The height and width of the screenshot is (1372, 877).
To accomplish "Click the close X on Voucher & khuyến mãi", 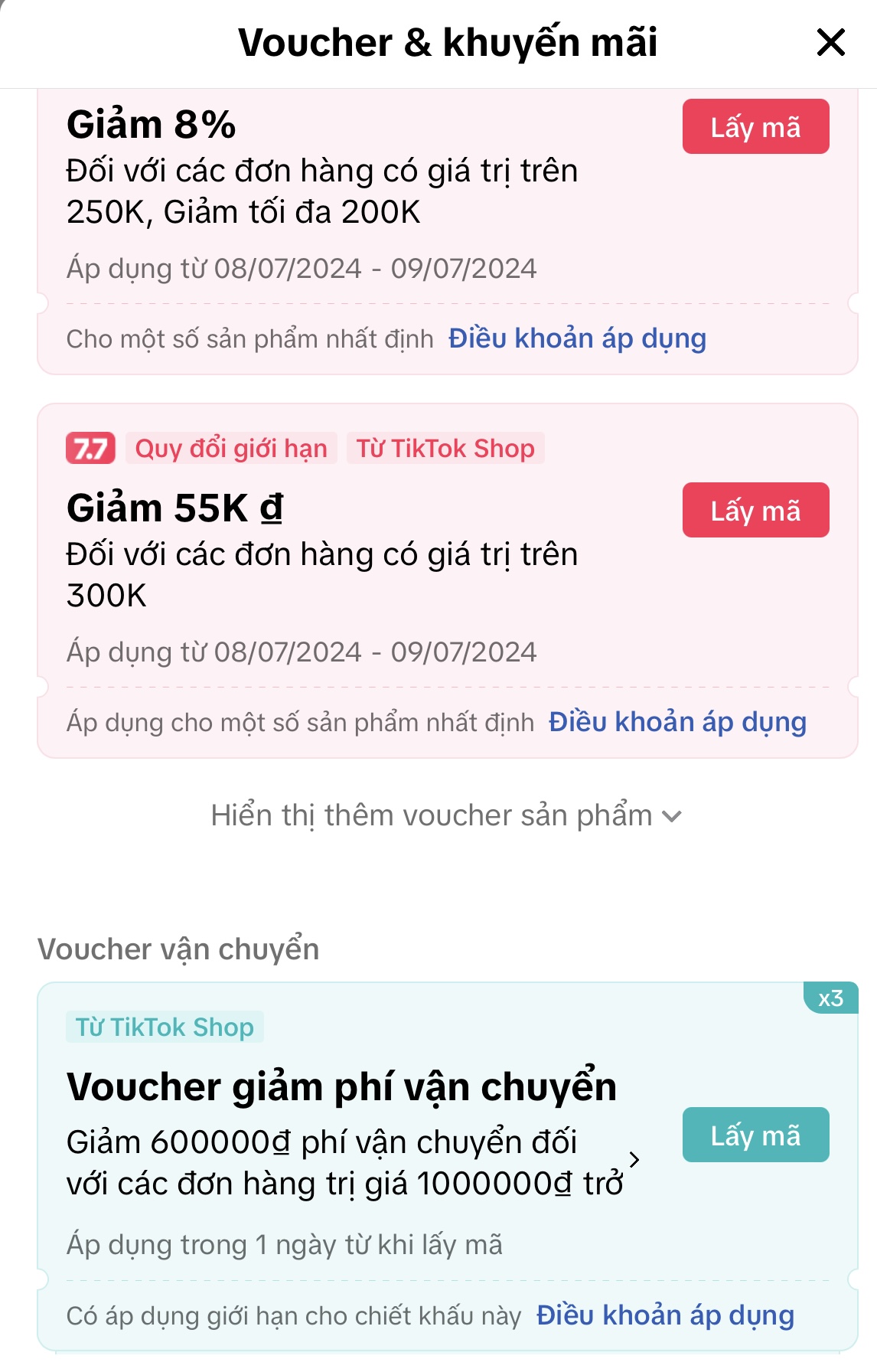I will tap(829, 44).
